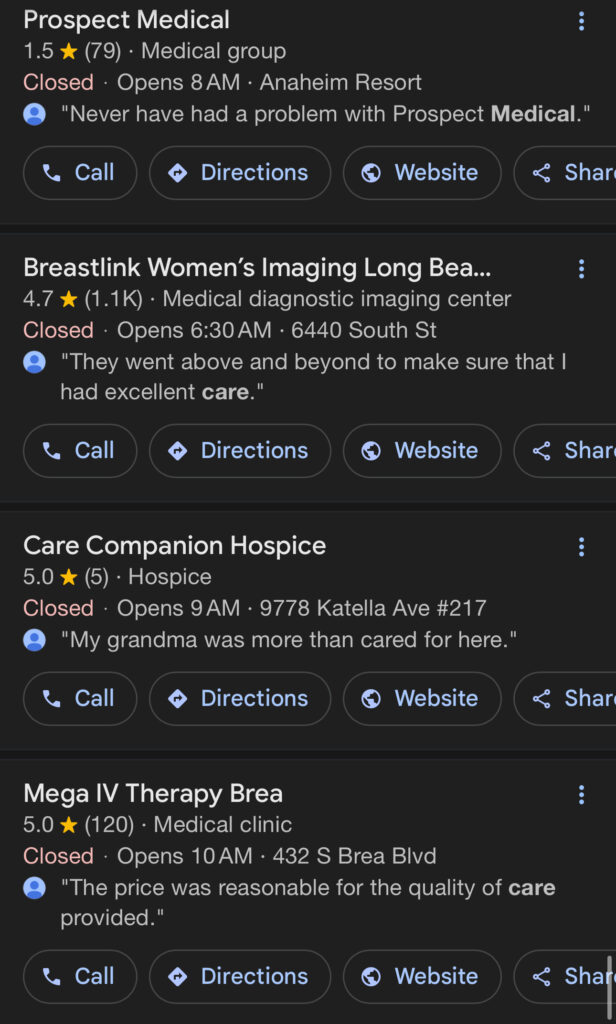616x1024 pixels.
Task: Open overflow menu for Care Companion Hospice
Action: tap(581, 547)
